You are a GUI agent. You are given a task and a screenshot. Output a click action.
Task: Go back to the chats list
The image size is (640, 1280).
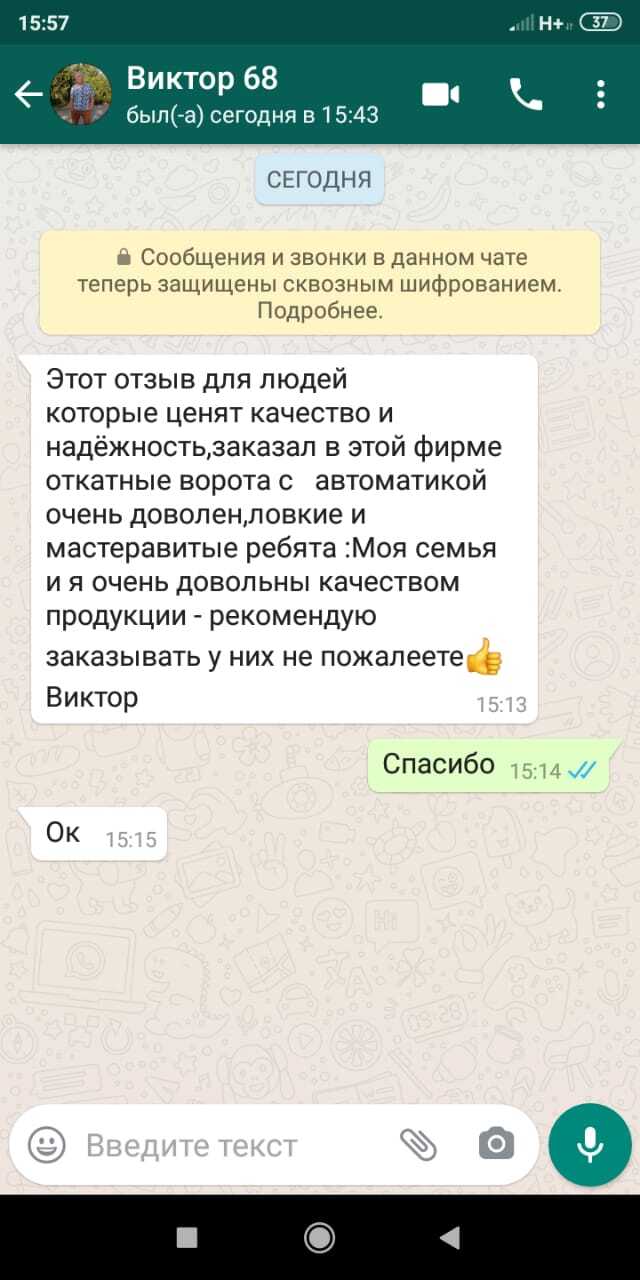point(28,95)
